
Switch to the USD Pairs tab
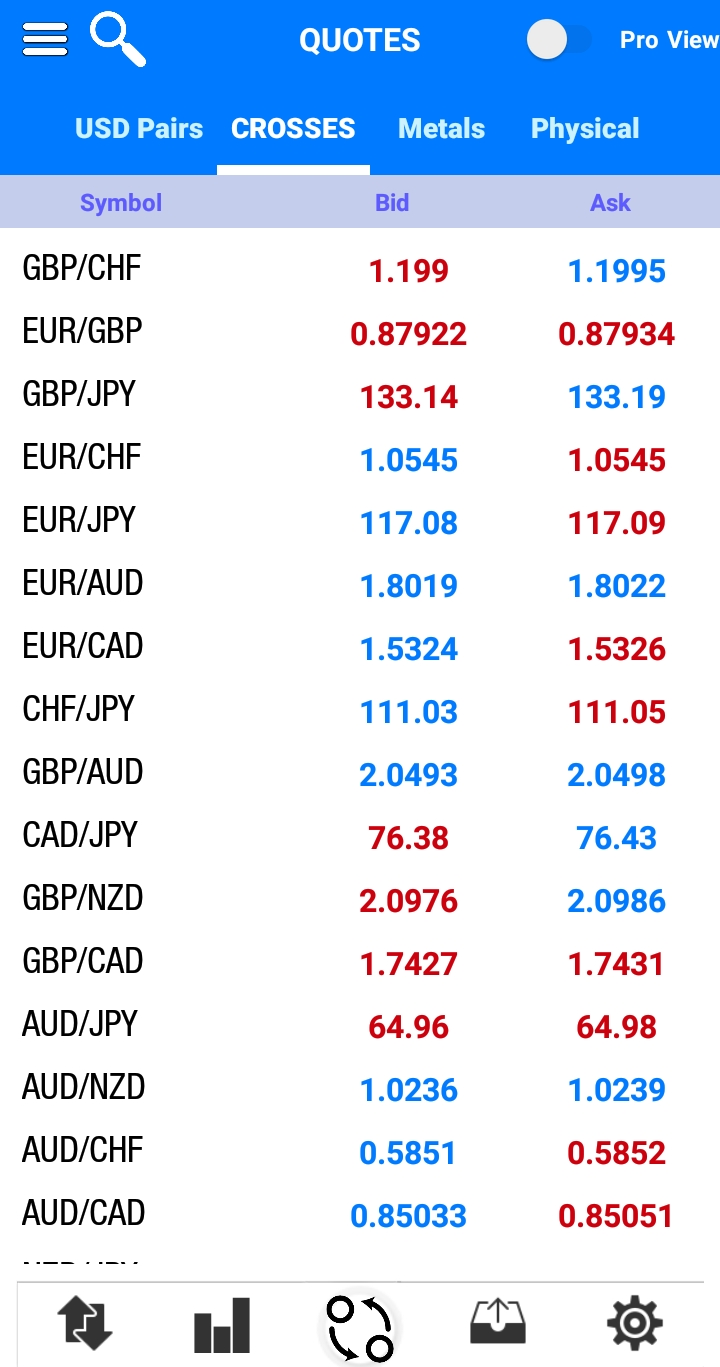click(139, 129)
